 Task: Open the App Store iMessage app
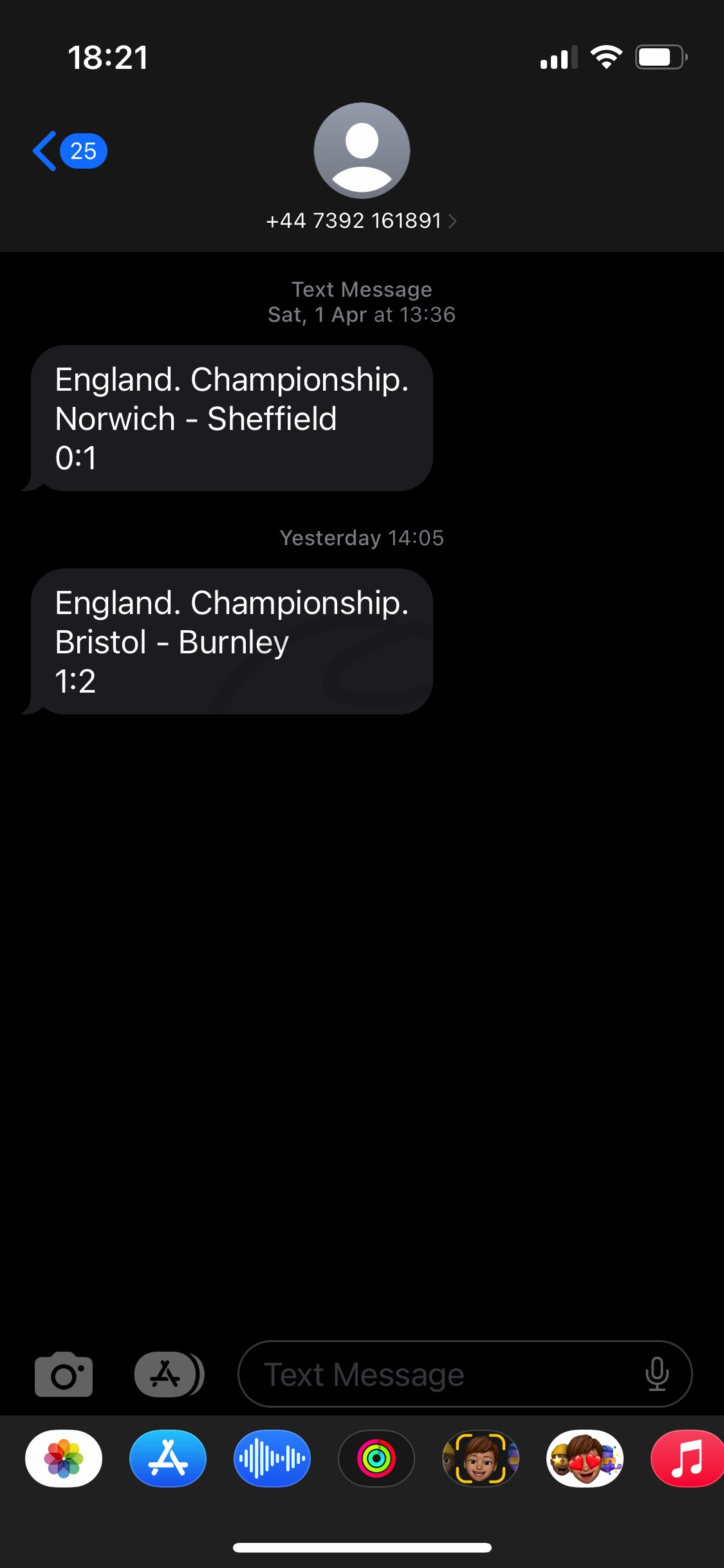tap(168, 1459)
